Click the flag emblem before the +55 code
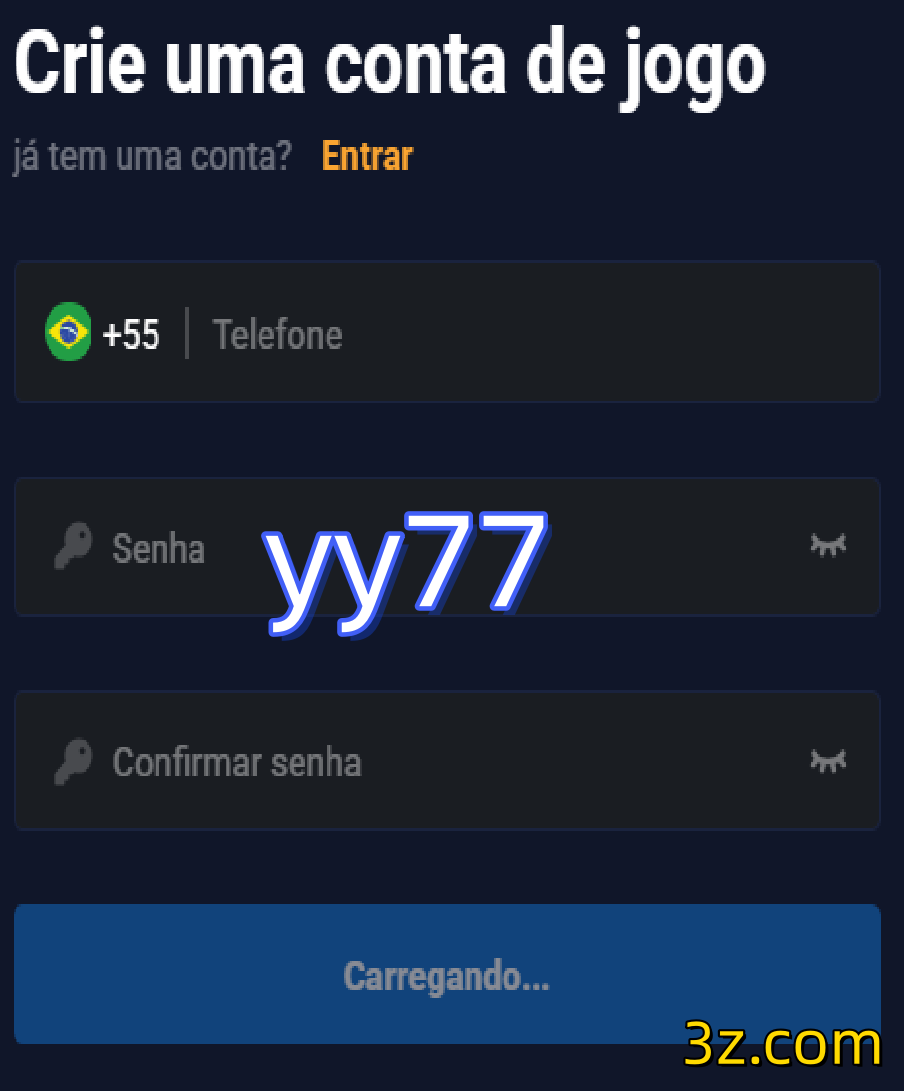 pyautogui.click(x=68, y=332)
